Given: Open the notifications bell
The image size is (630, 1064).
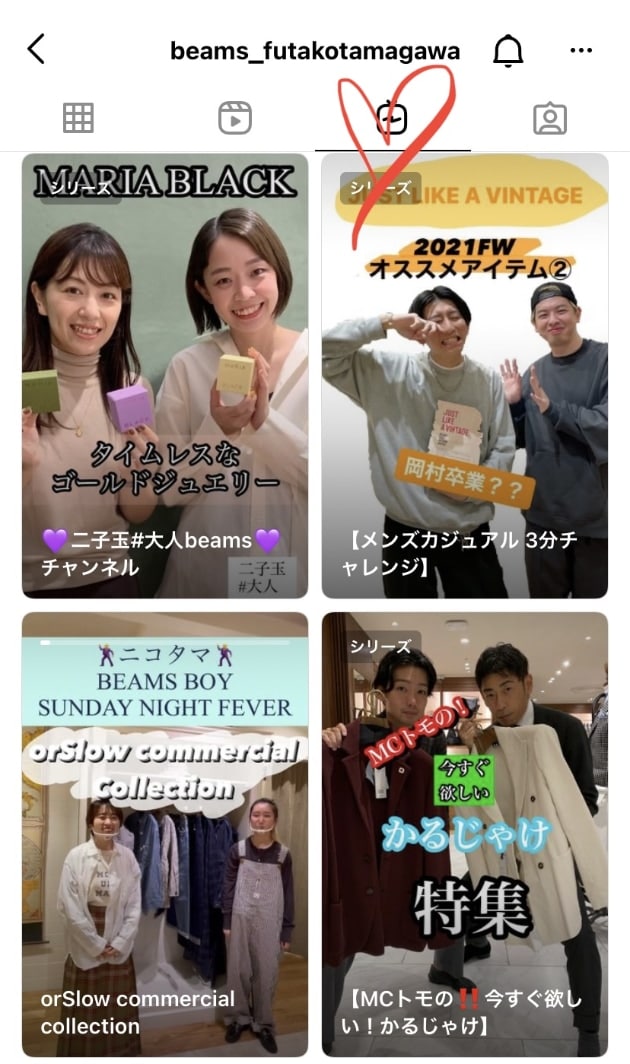Looking at the screenshot, I should [x=508, y=50].
